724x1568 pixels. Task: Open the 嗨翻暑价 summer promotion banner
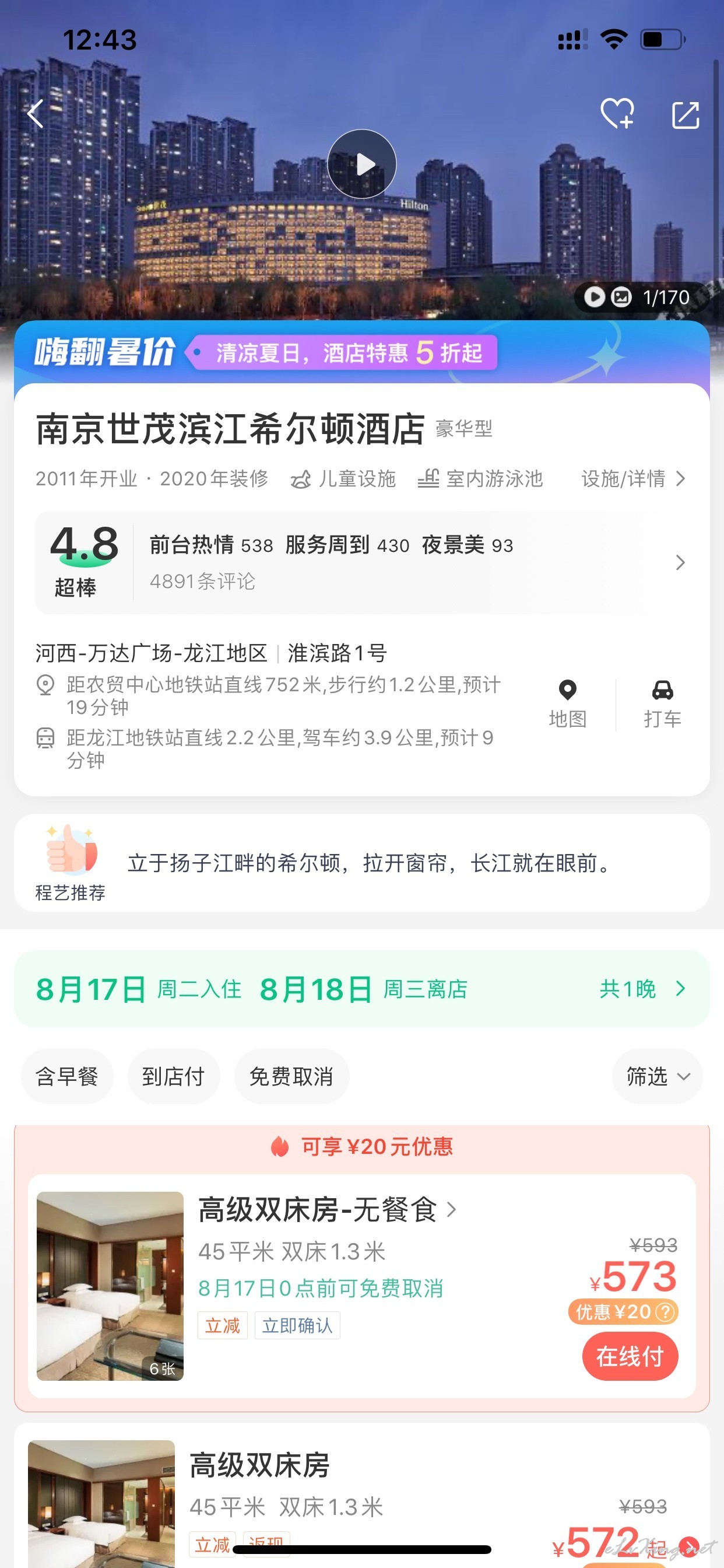[x=362, y=352]
